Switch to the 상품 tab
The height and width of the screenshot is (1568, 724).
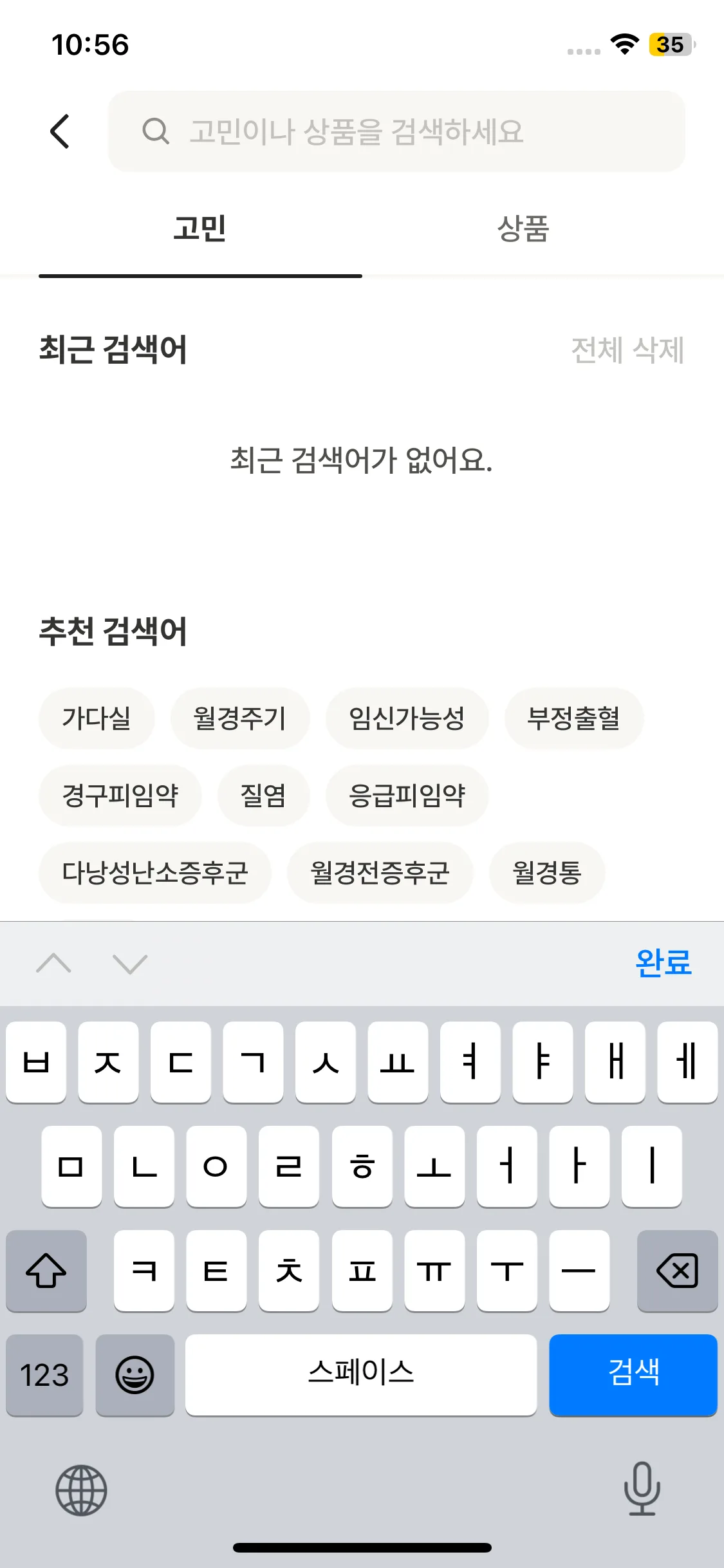tap(523, 229)
